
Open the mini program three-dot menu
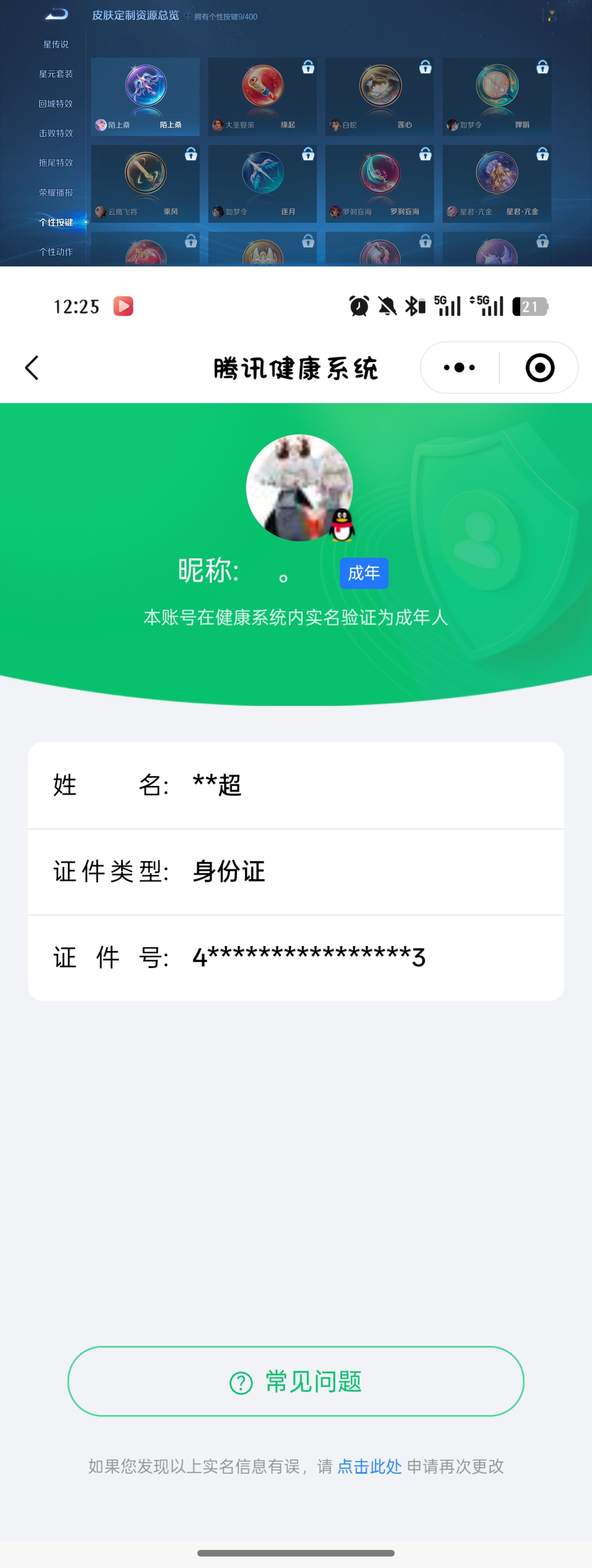click(x=459, y=368)
